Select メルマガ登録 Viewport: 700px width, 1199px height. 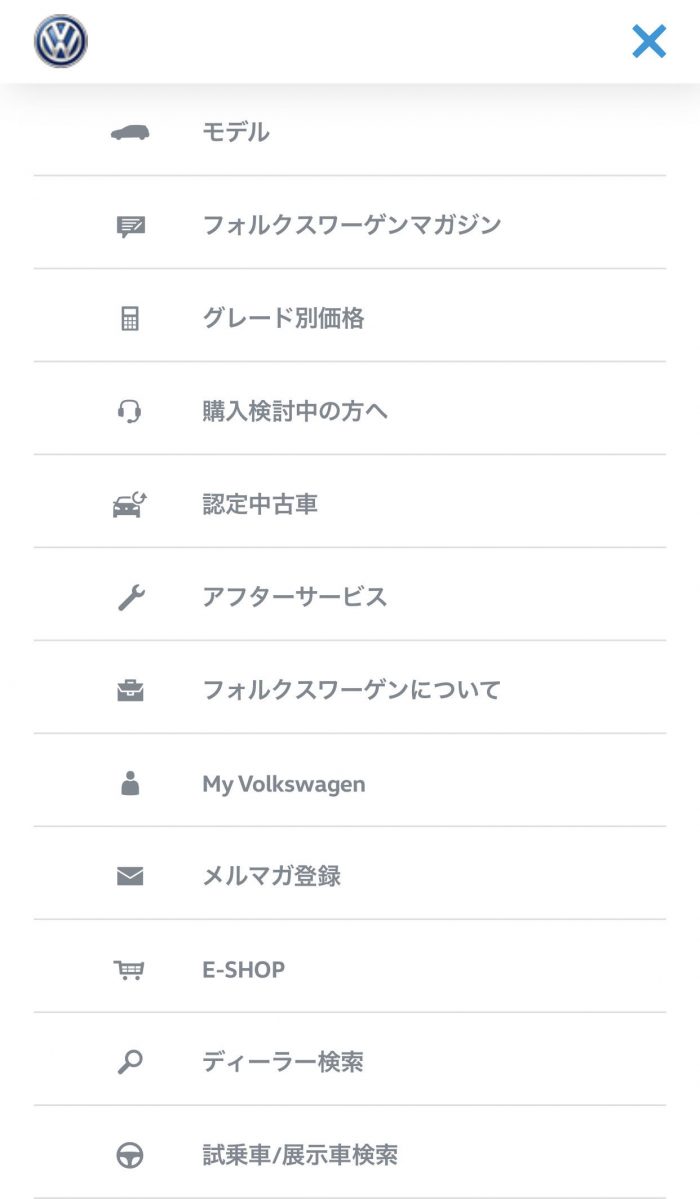350,876
